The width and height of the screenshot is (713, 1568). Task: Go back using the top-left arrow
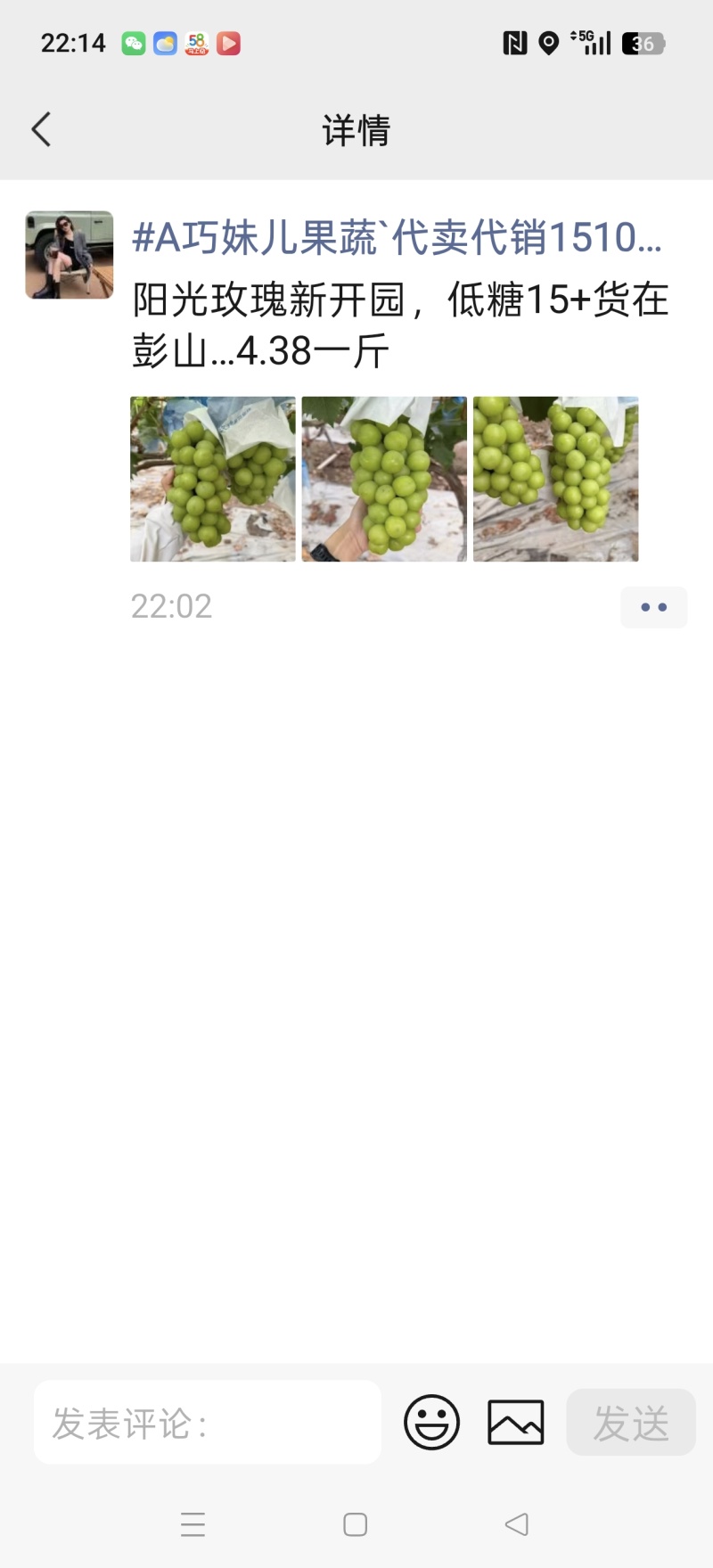coord(41,130)
